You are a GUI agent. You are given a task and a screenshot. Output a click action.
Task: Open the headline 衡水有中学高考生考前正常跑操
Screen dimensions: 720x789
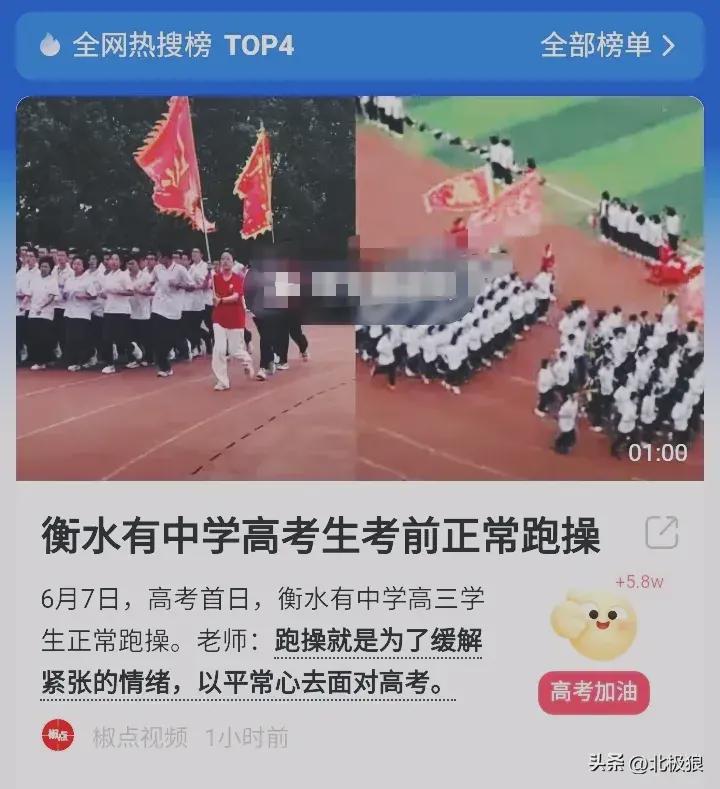click(x=321, y=537)
